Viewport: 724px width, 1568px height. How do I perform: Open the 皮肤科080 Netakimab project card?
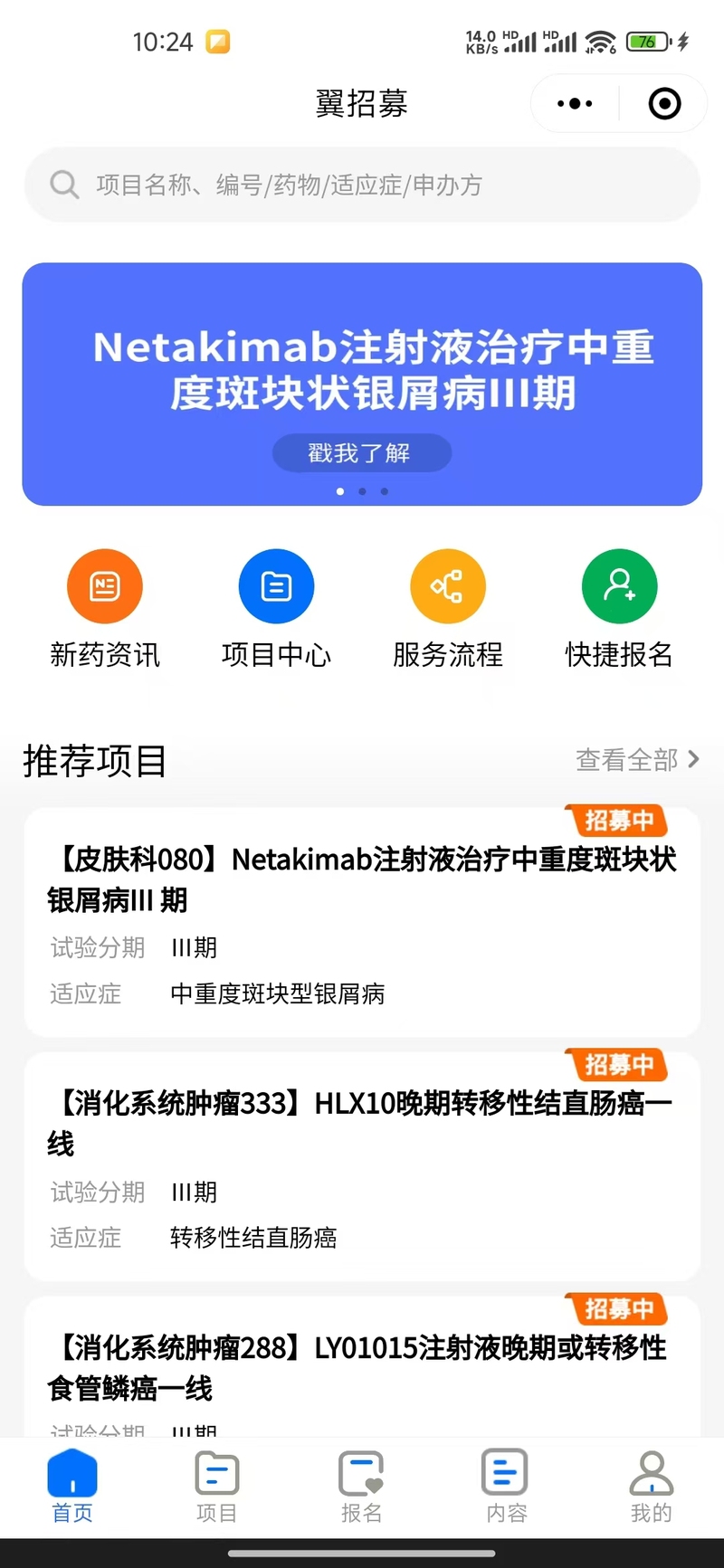(362, 922)
